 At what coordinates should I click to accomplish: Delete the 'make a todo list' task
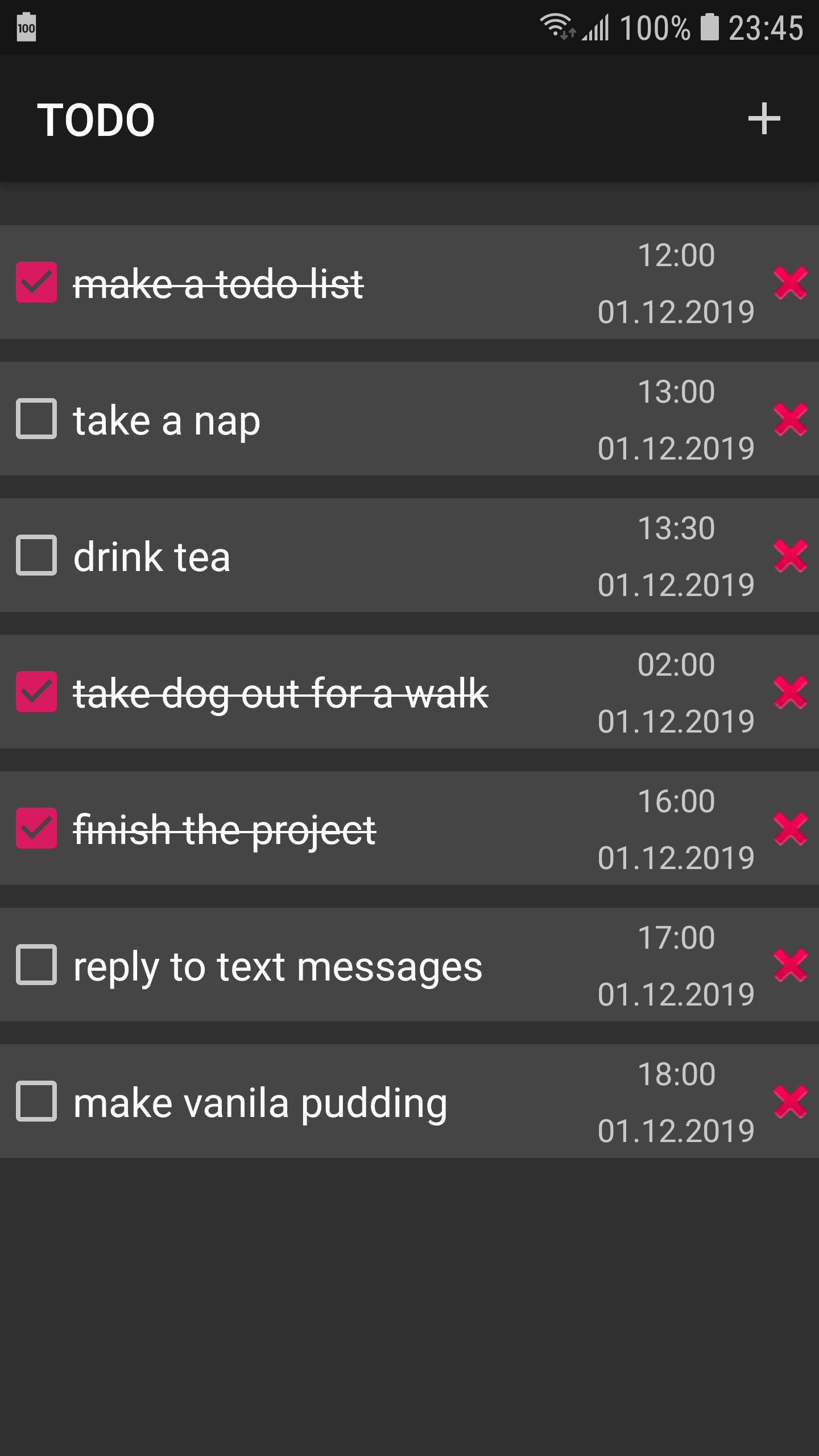[790, 283]
